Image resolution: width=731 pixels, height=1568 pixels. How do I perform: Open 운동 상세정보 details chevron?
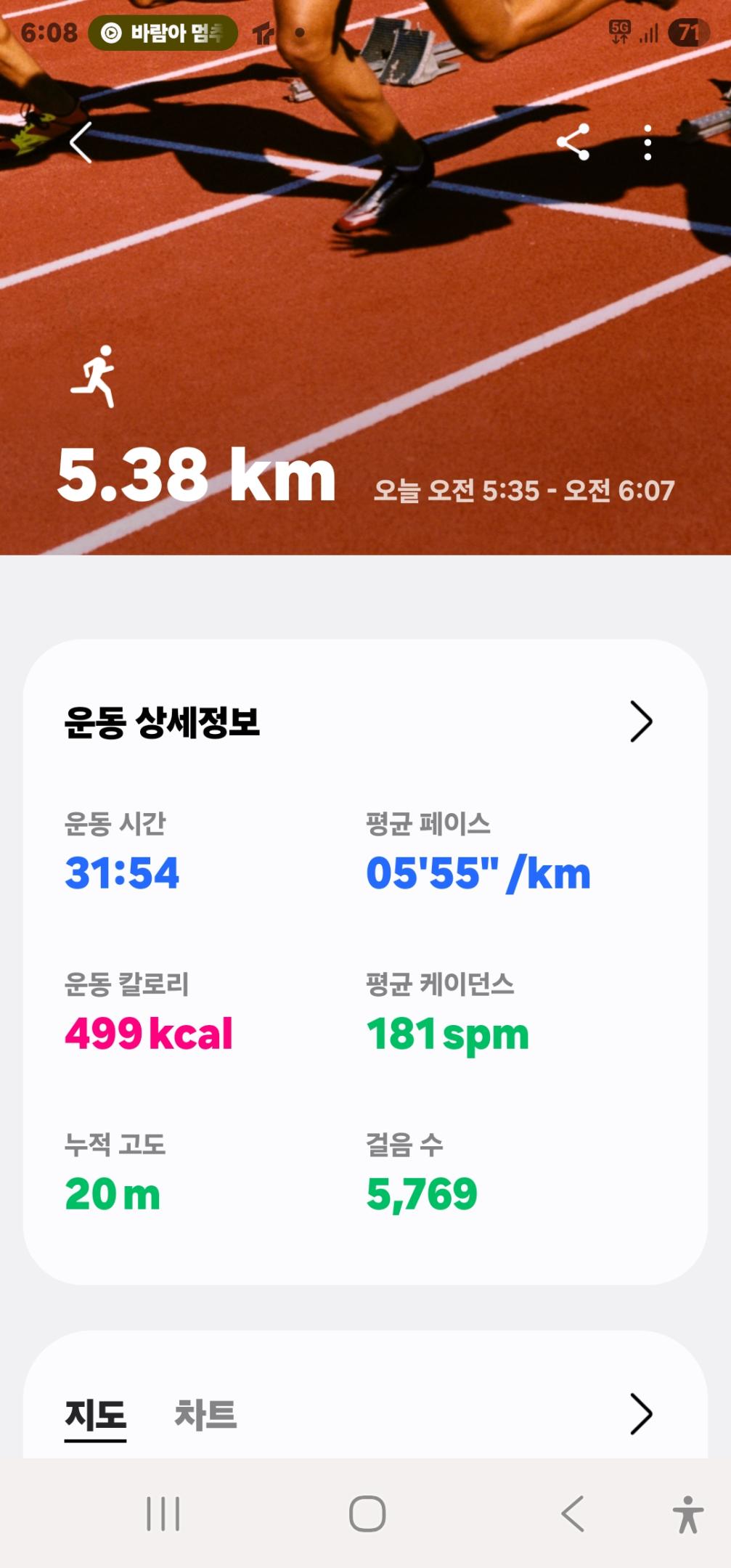pos(640,722)
